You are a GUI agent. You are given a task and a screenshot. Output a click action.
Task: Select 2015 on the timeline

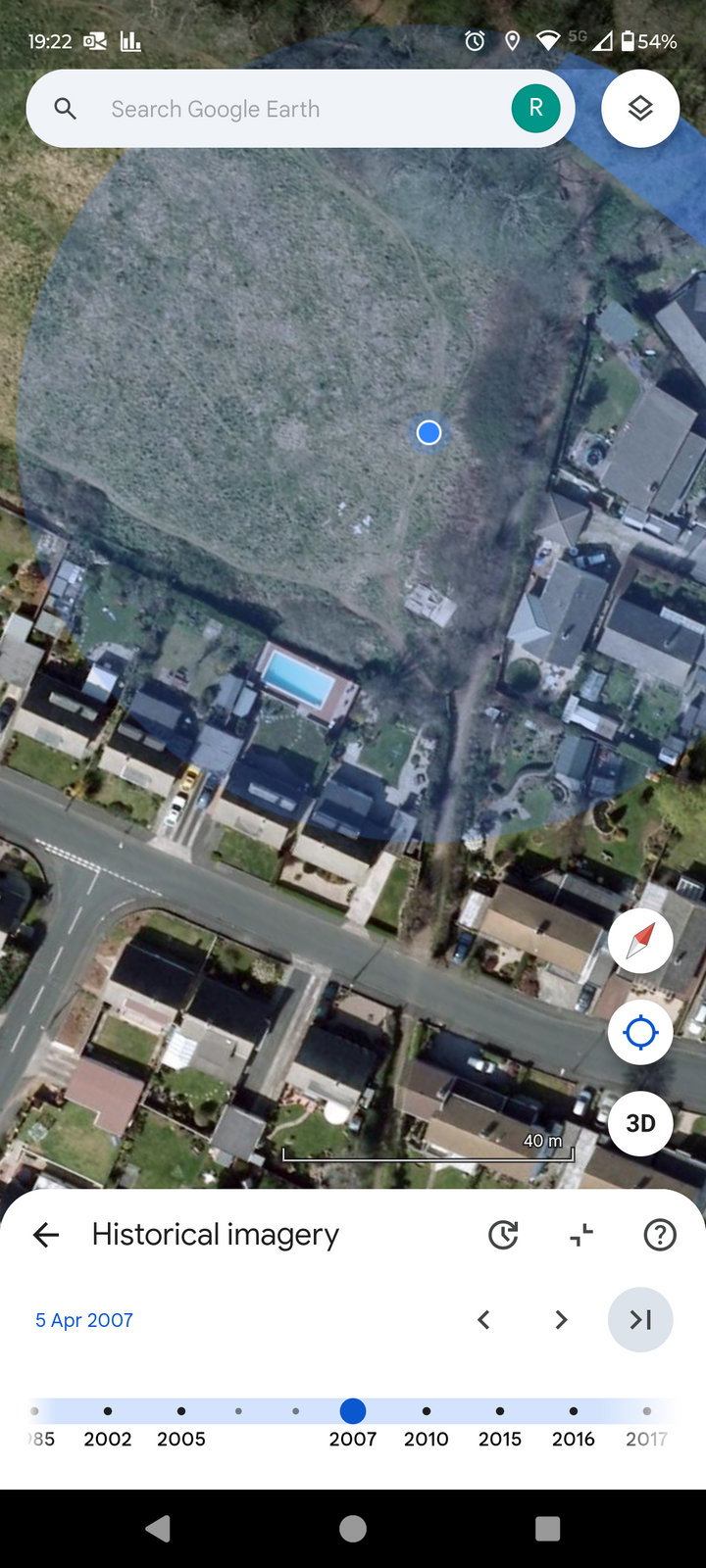[500, 1412]
